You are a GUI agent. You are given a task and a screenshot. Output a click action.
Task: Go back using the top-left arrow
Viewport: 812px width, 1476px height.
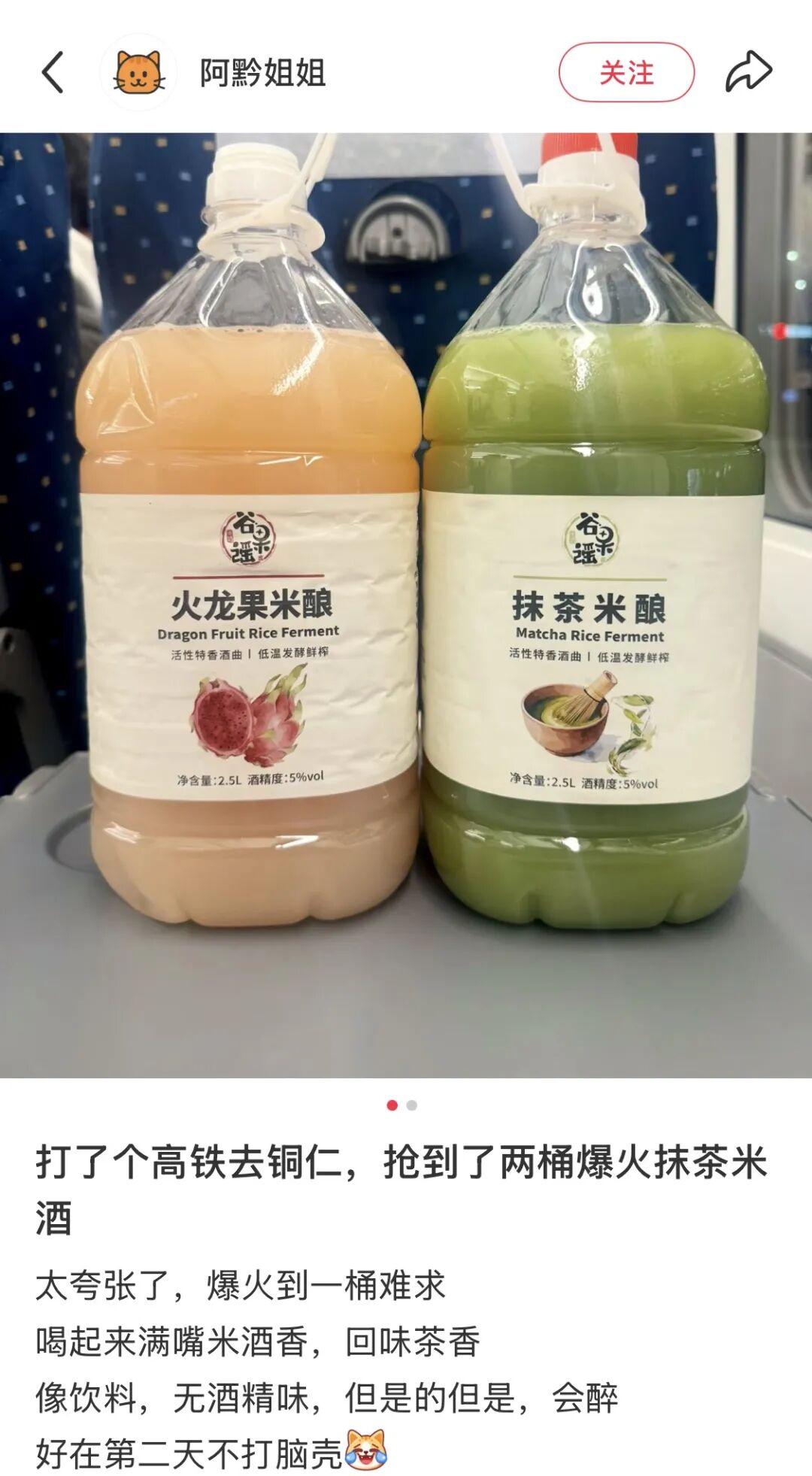coord(53,72)
